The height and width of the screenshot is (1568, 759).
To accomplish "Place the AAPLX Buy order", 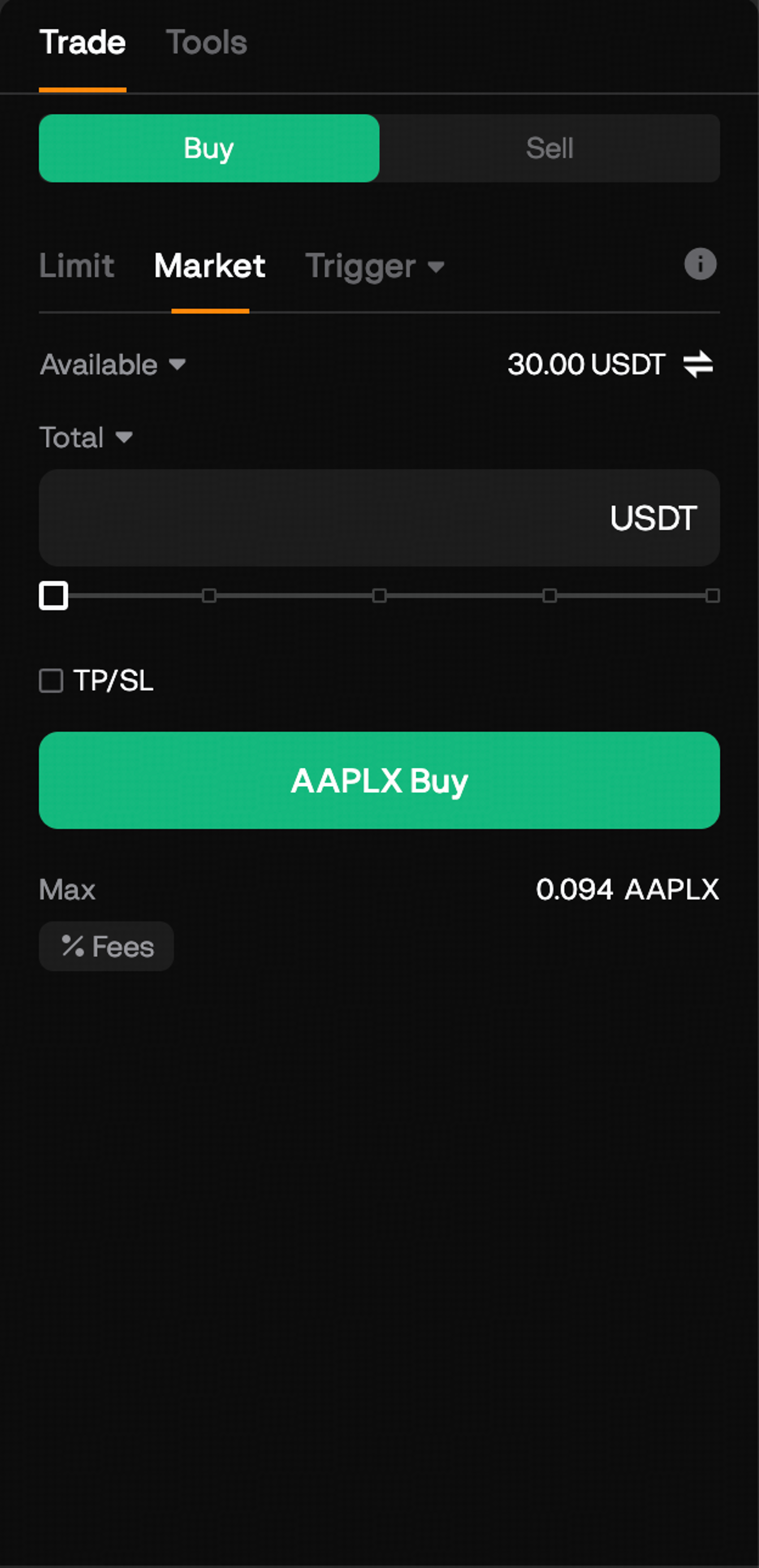I will (x=379, y=780).
